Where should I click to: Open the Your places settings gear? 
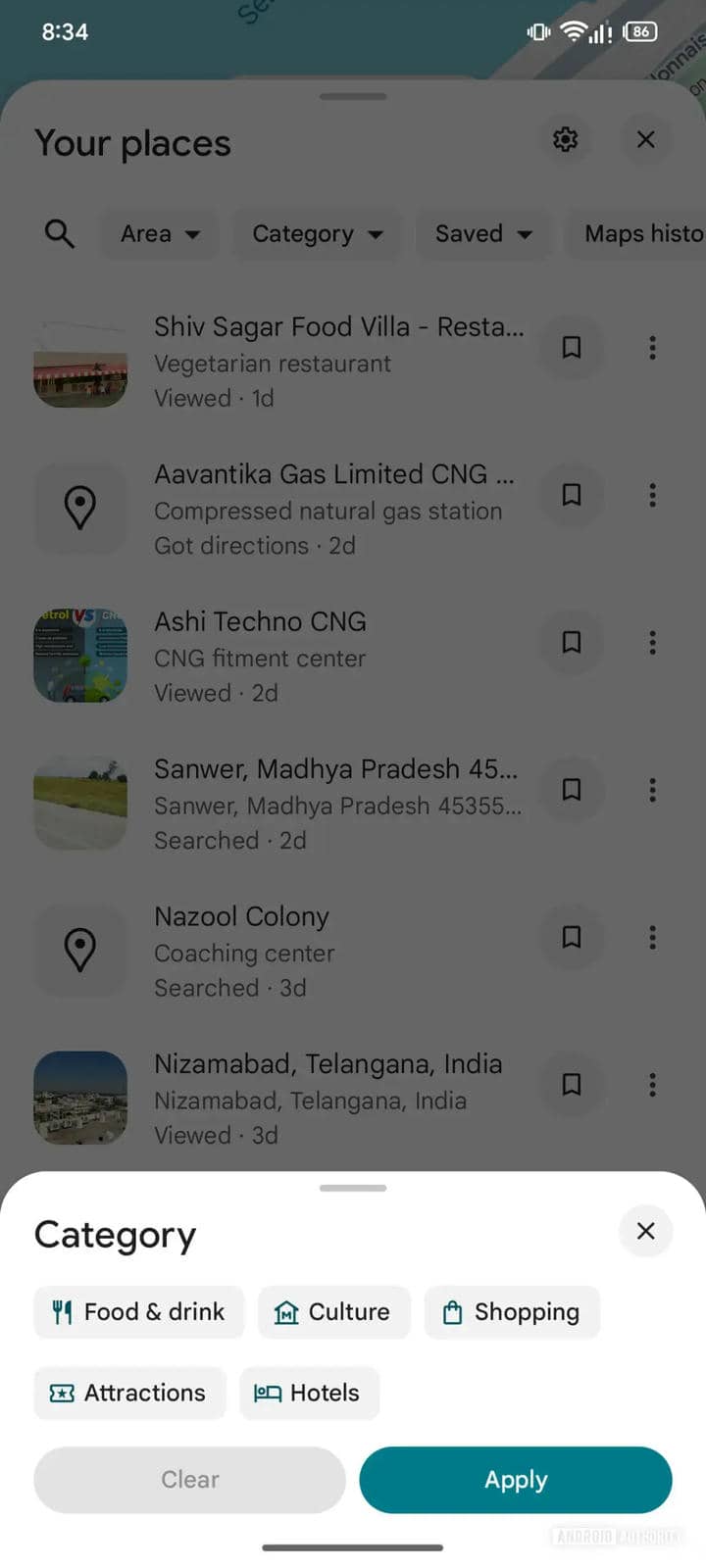pyautogui.click(x=565, y=140)
